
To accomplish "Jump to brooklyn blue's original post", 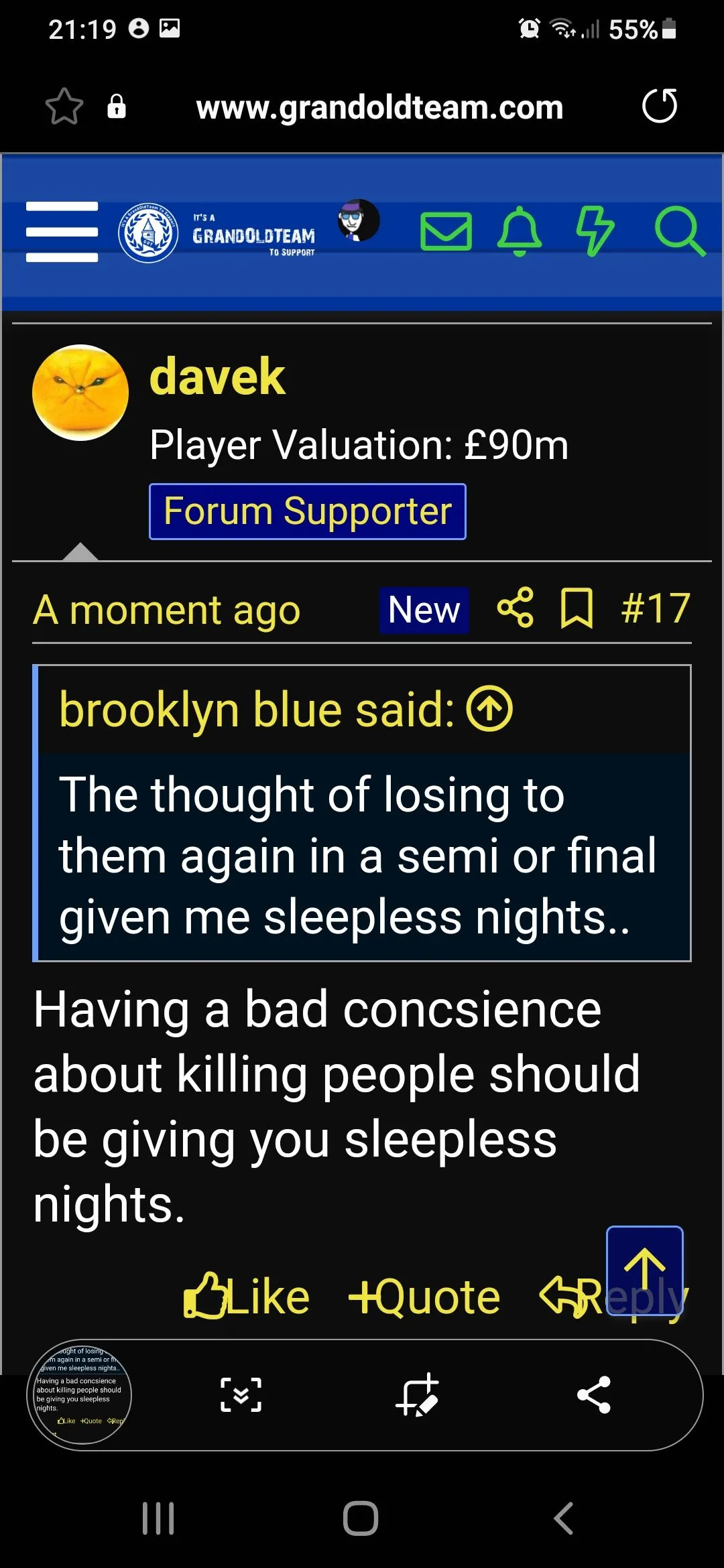I will (x=489, y=709).
